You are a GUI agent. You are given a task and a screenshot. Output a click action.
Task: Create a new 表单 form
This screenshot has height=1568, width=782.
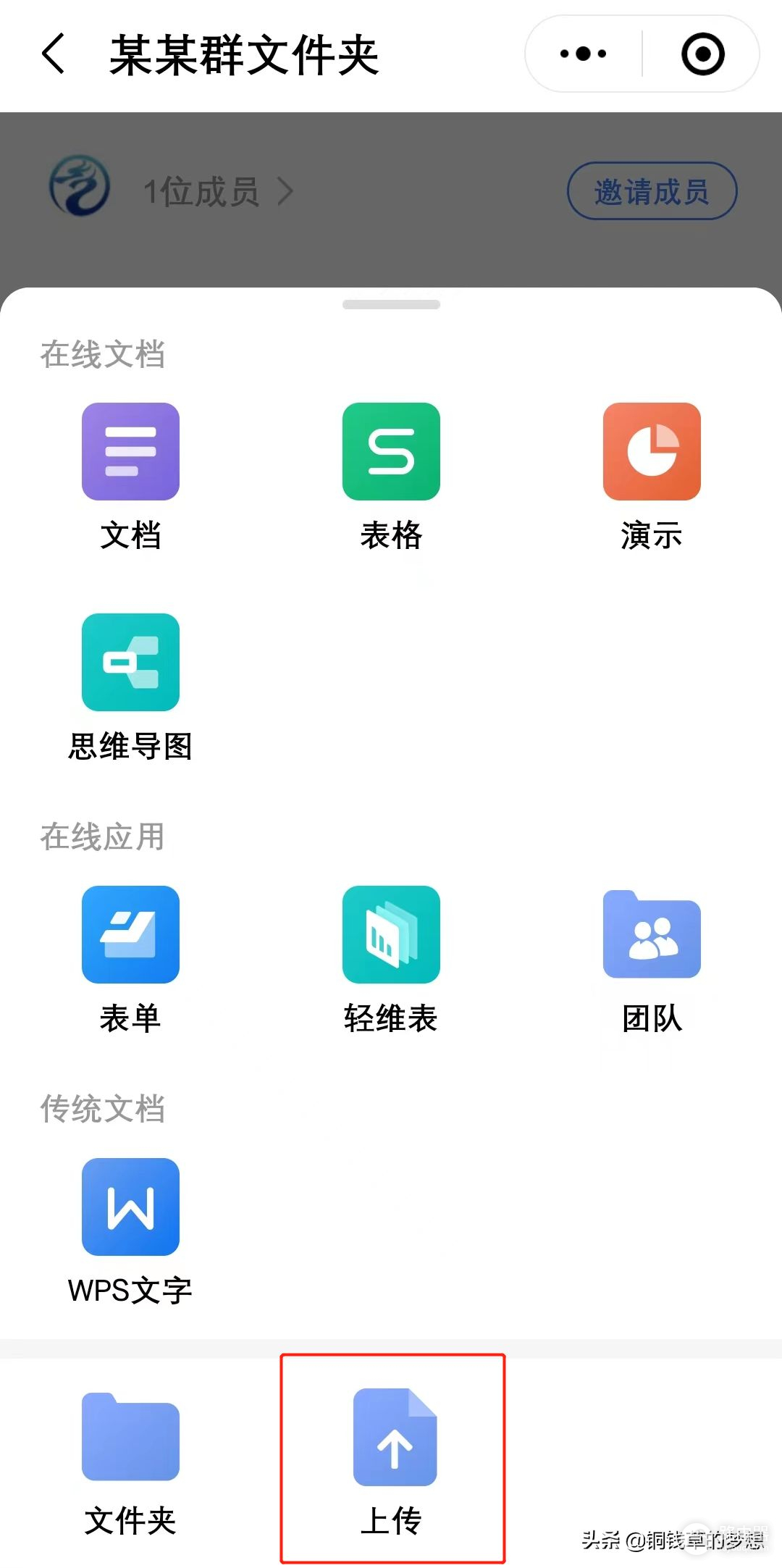[x=130, y=934]
